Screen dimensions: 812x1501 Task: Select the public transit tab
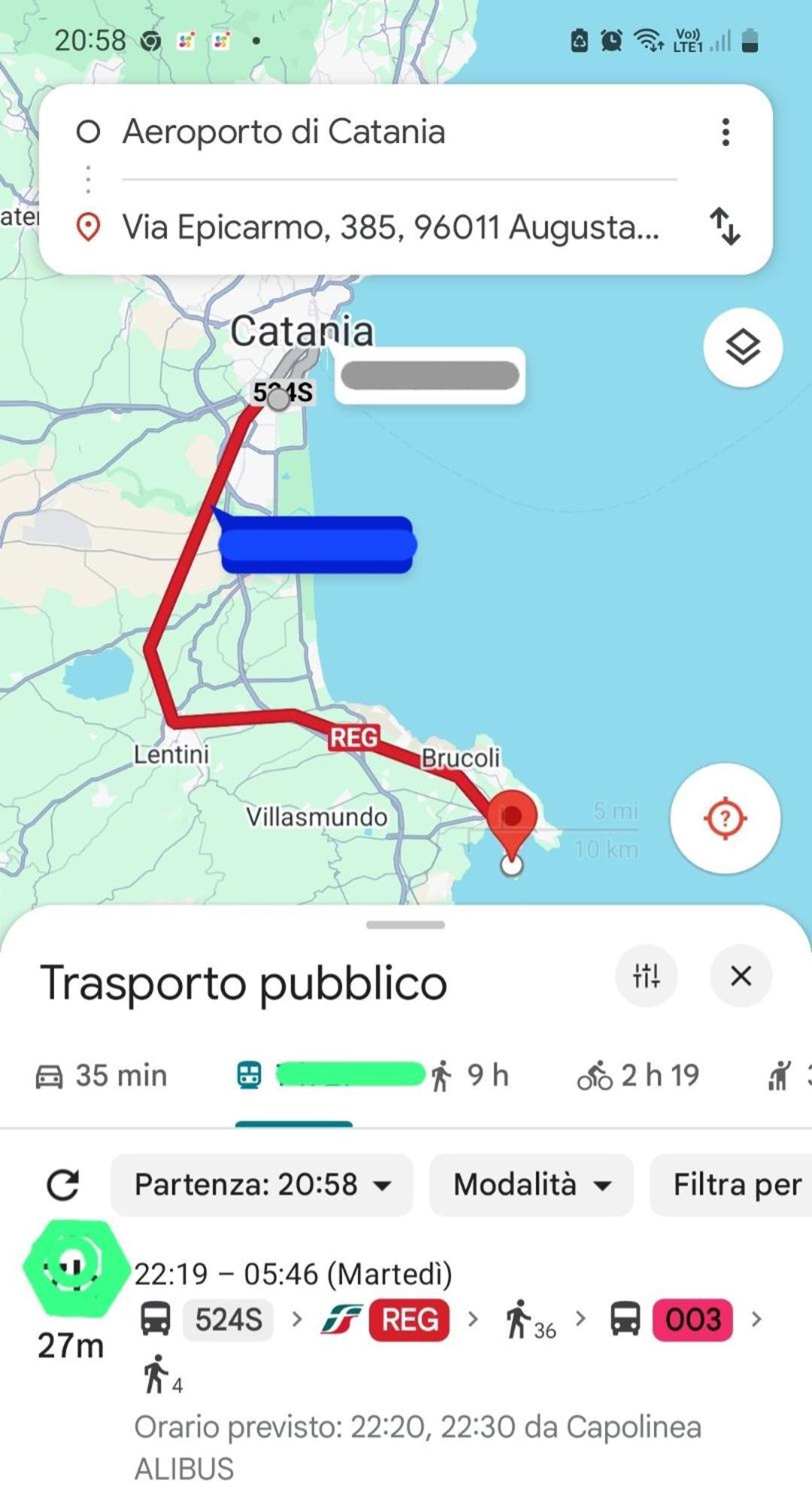tap(293, 1076)
